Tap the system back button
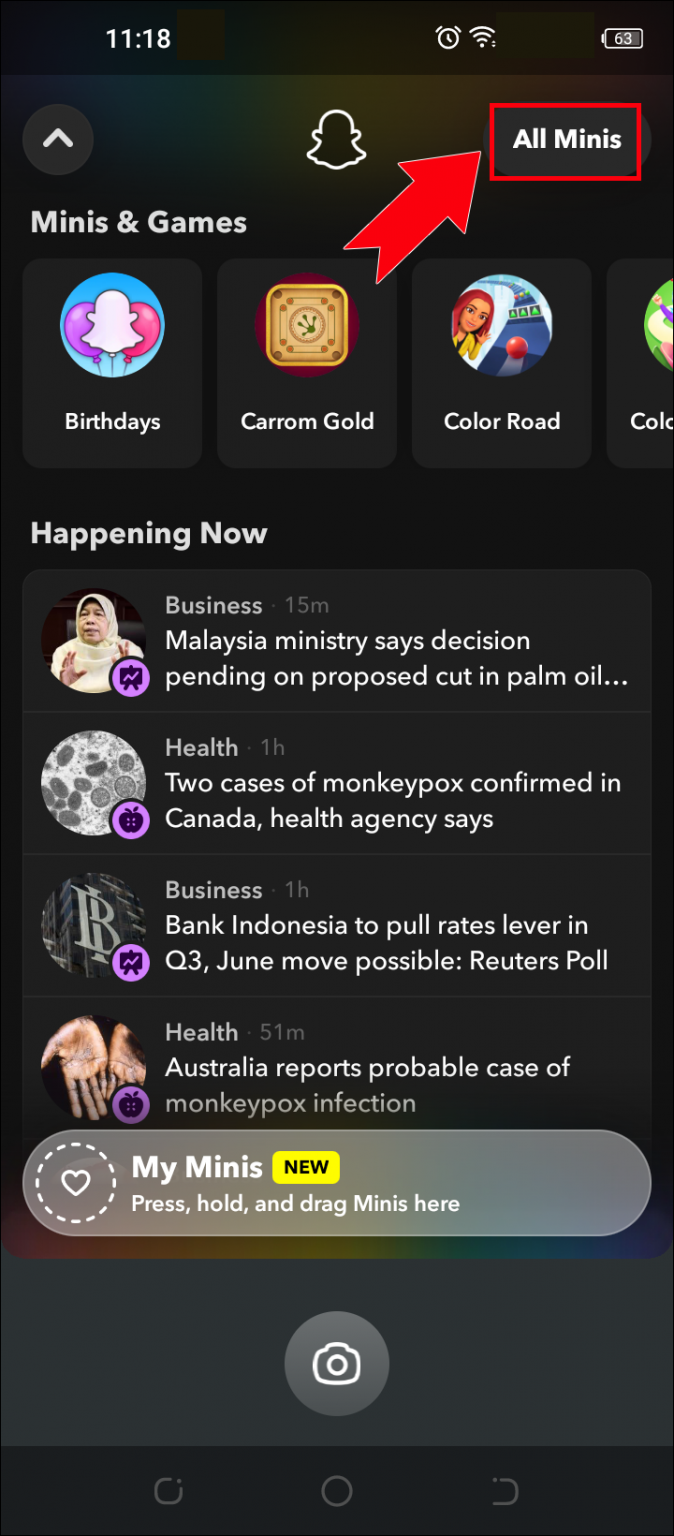 tap(506, 1492)
